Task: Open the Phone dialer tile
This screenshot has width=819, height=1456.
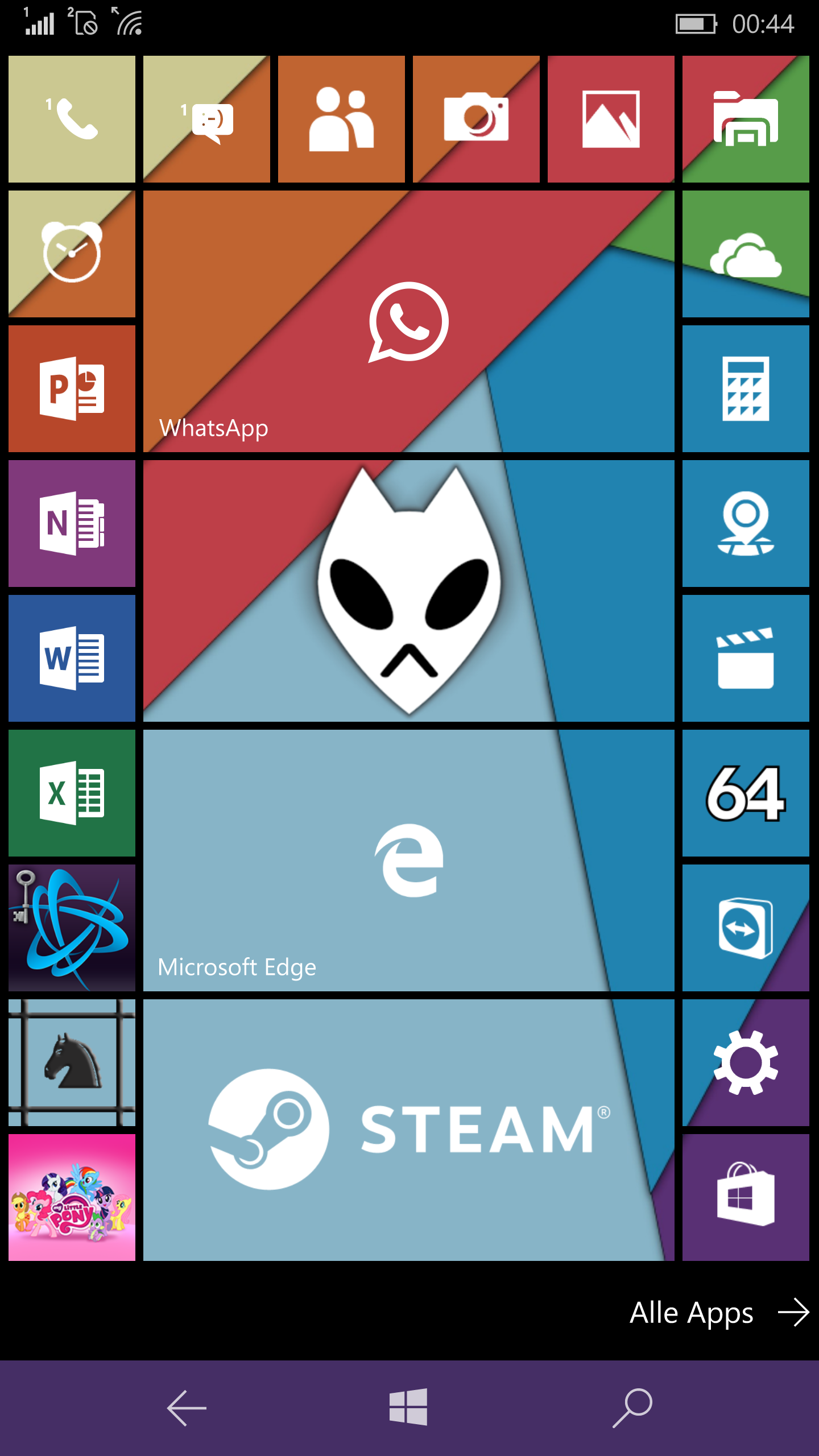Action: click(x=72, y=119)
